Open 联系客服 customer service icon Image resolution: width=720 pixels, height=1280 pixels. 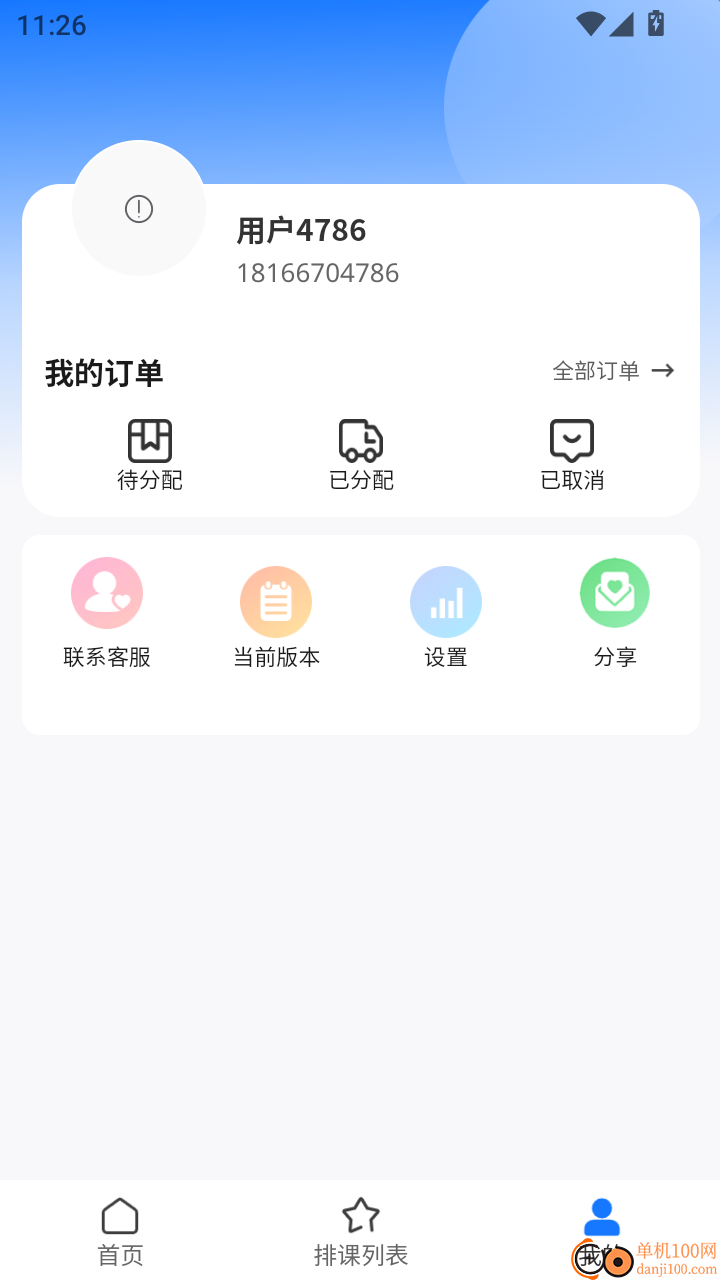point(107,592)
